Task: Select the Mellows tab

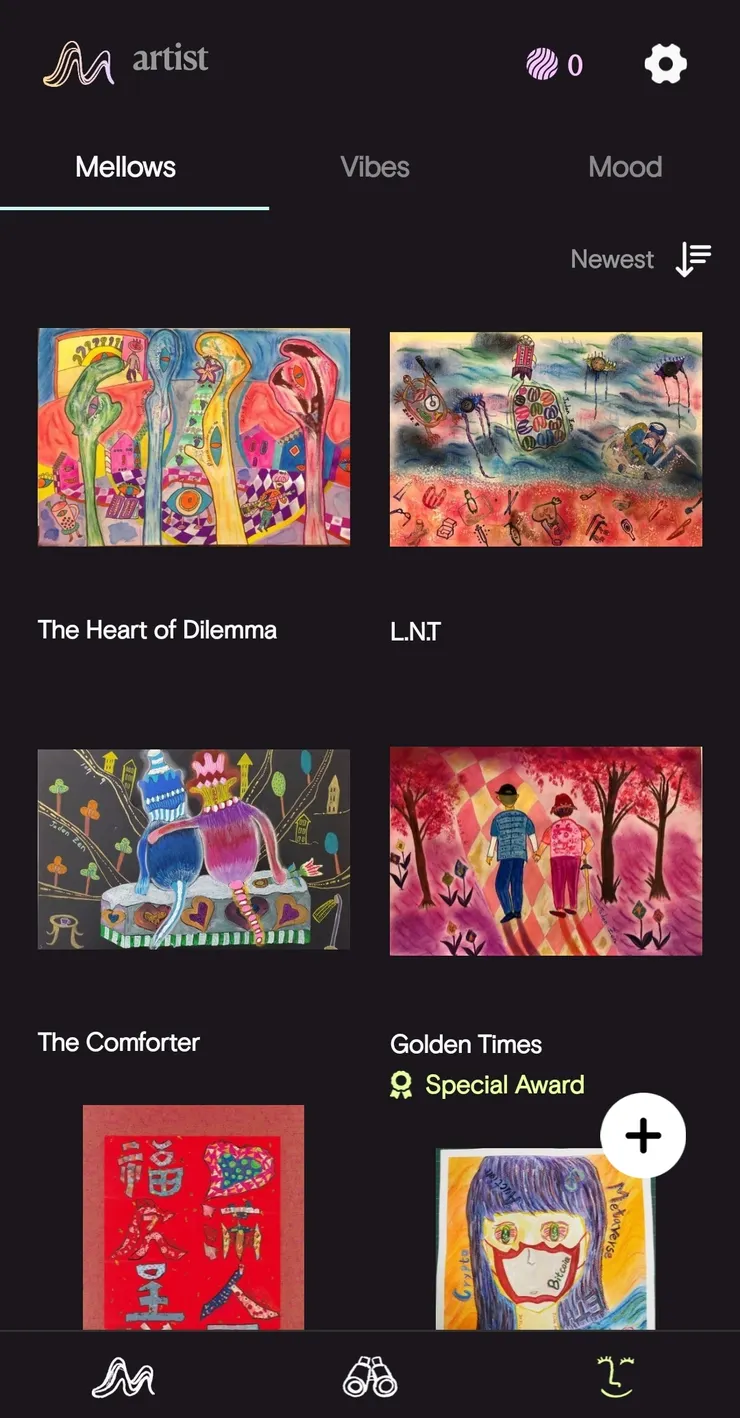Action: coord(126,167)
